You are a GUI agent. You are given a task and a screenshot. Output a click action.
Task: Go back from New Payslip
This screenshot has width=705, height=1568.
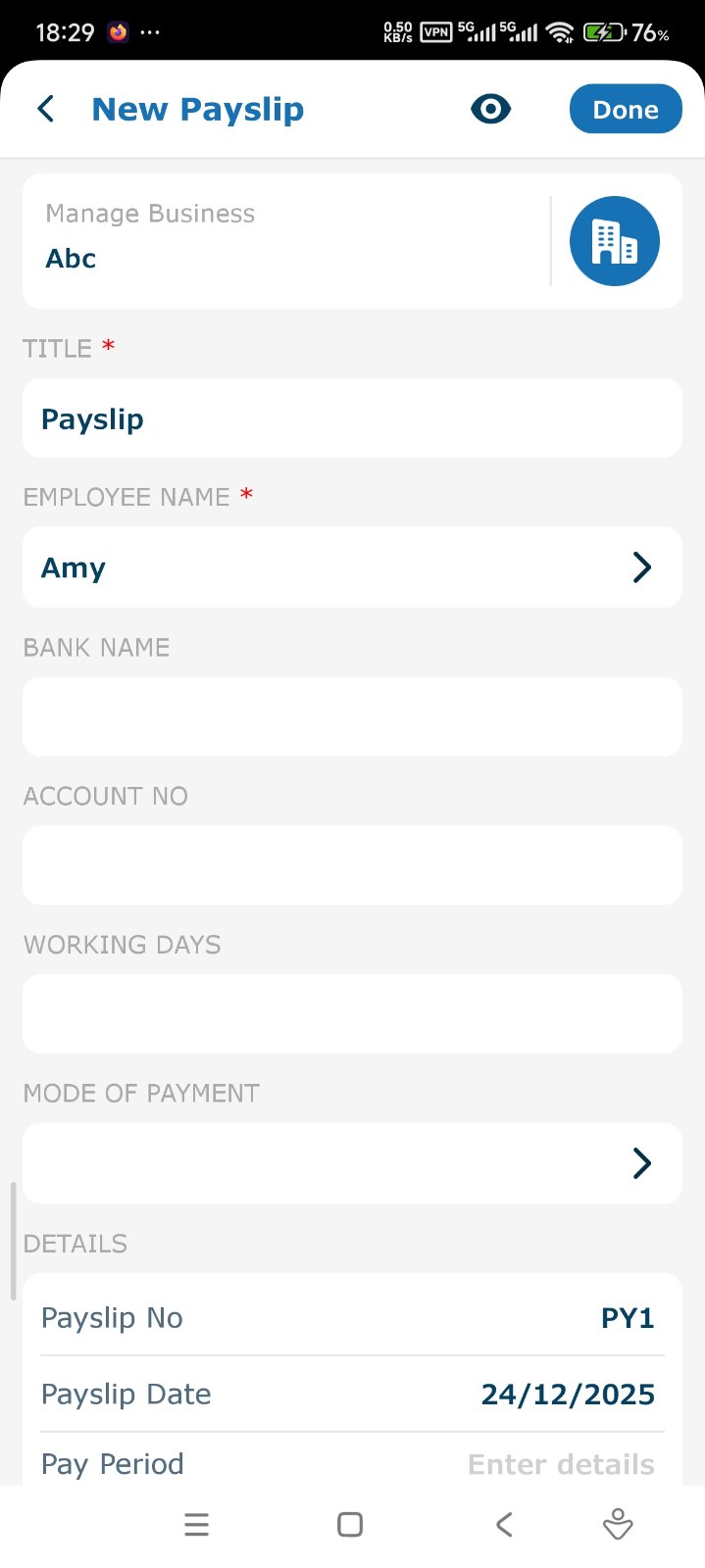46,109
